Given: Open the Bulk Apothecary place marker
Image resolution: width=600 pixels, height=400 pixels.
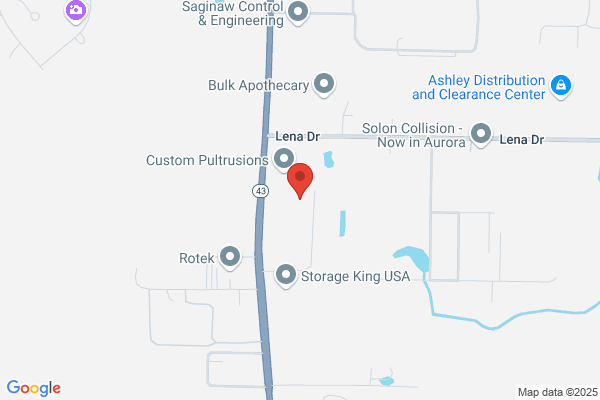Looking at the screenshot, I should pos(324,85).
